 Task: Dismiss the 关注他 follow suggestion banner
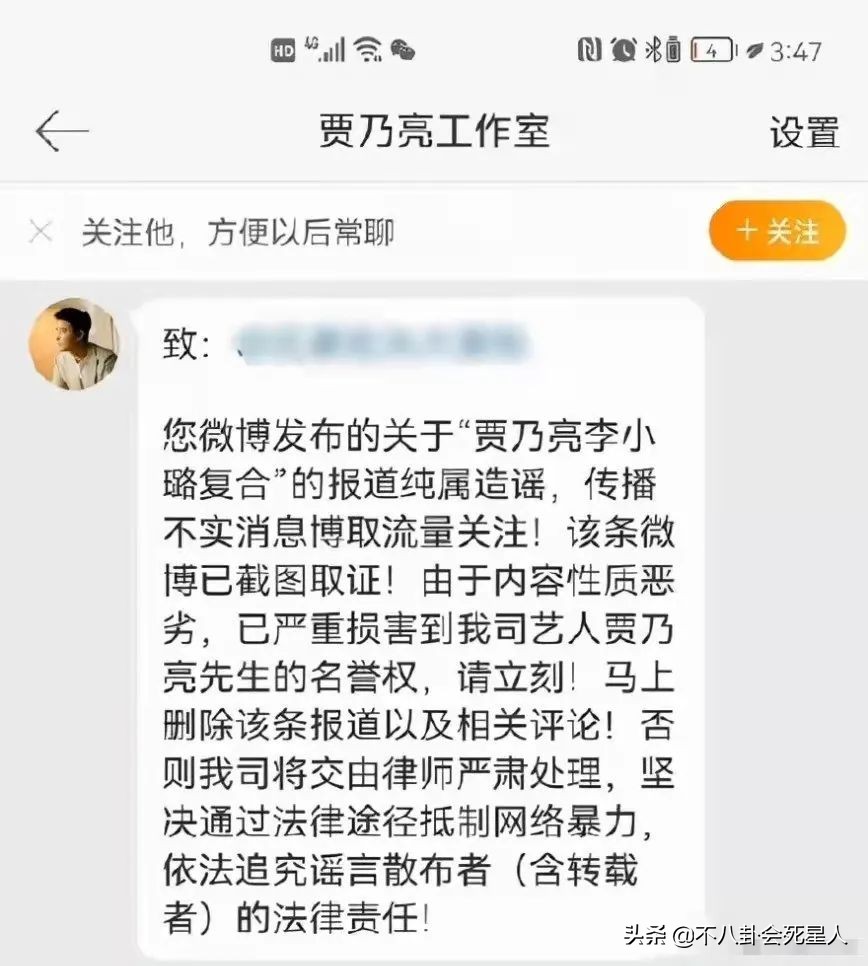point(41,233)
